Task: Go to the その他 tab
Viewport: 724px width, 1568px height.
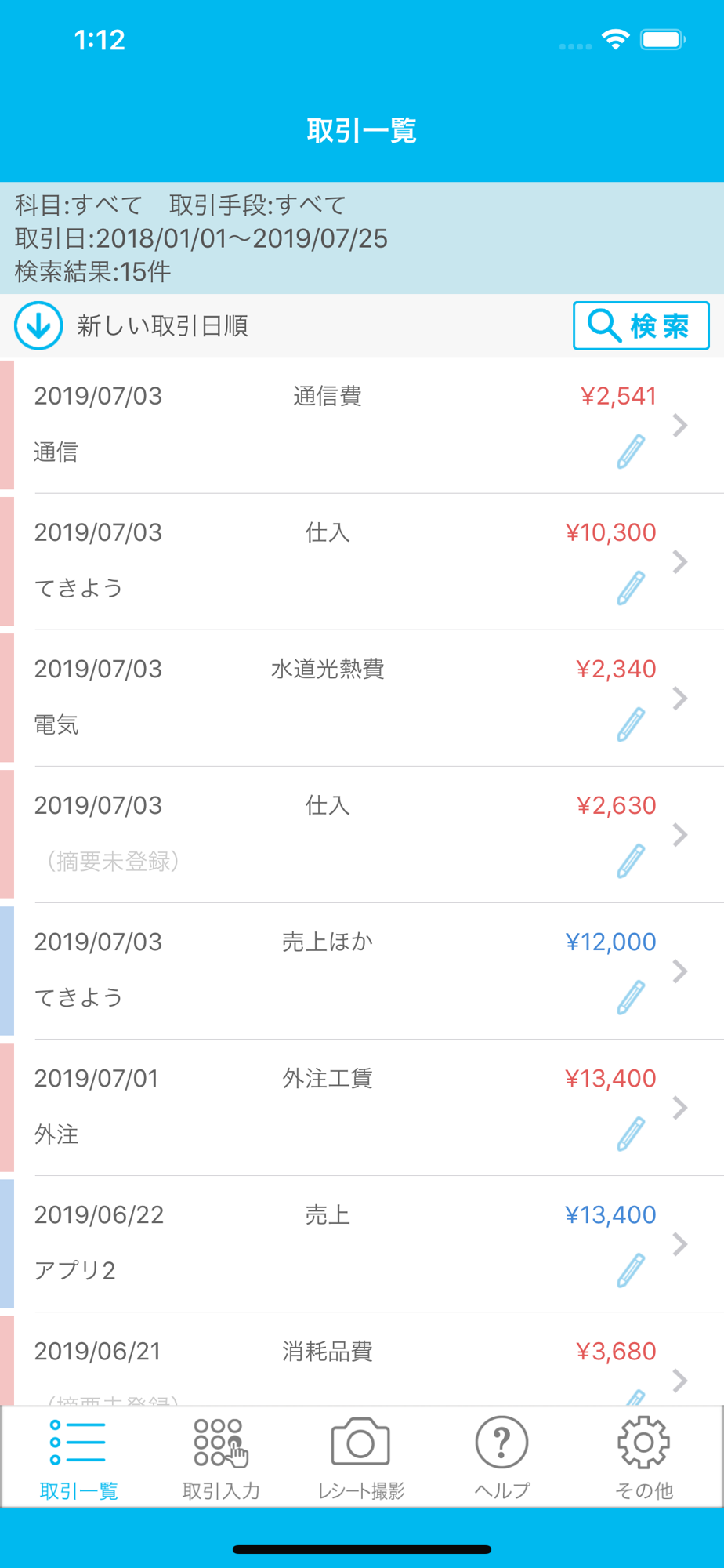Action: point(643,1458)
